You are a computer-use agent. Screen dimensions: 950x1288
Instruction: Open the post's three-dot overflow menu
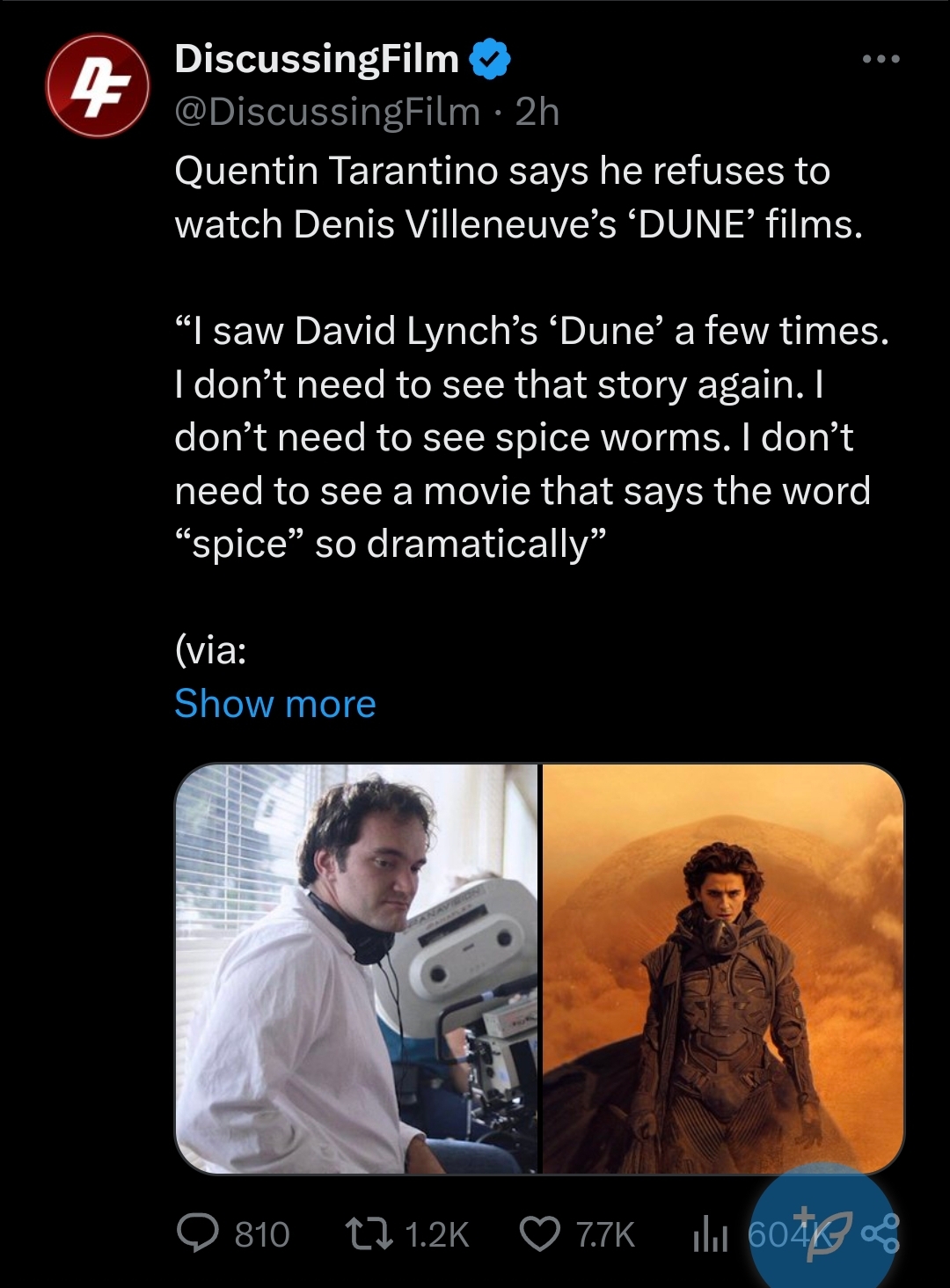pyautogui.click(x=881, y=60)
